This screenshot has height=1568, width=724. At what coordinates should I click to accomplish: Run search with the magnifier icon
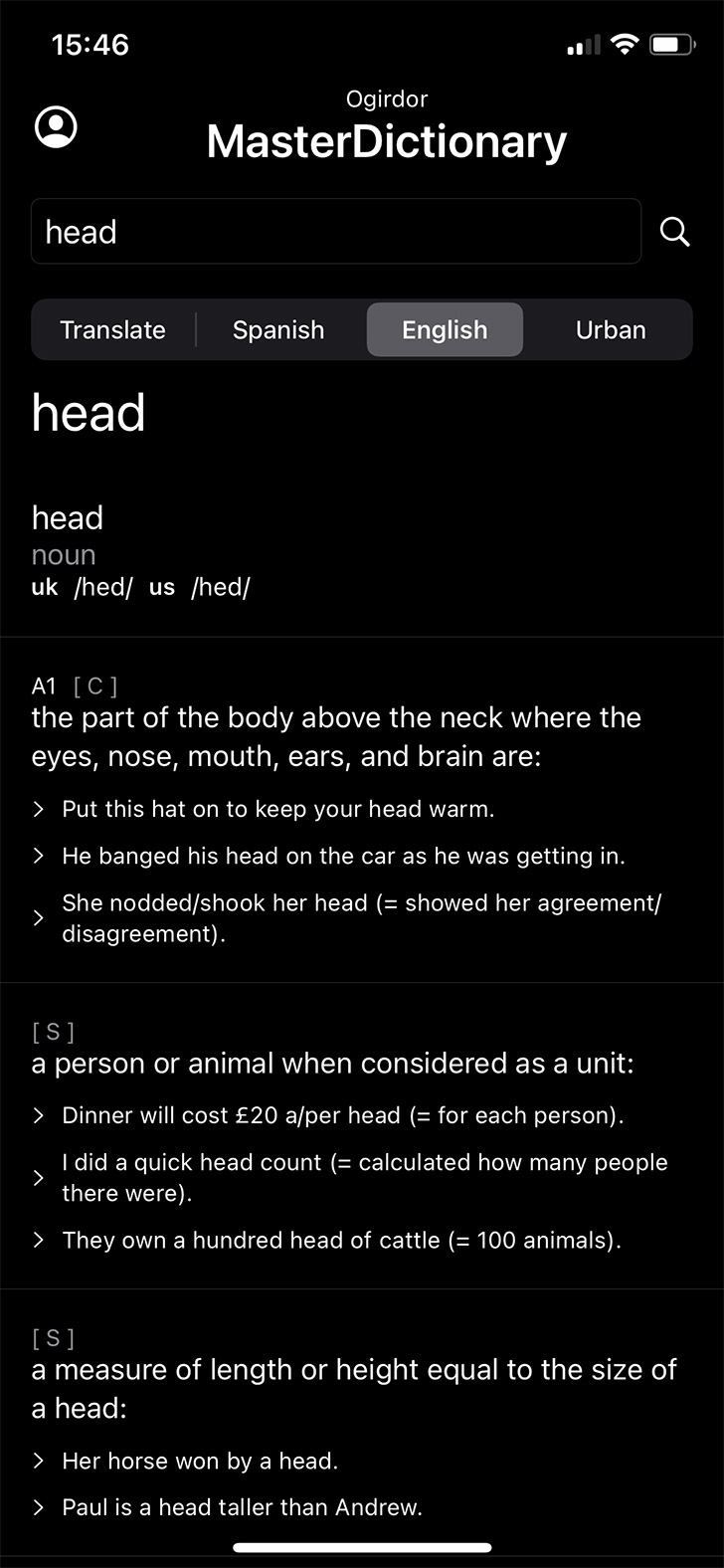pyautogui.click(x=674, y=232)
